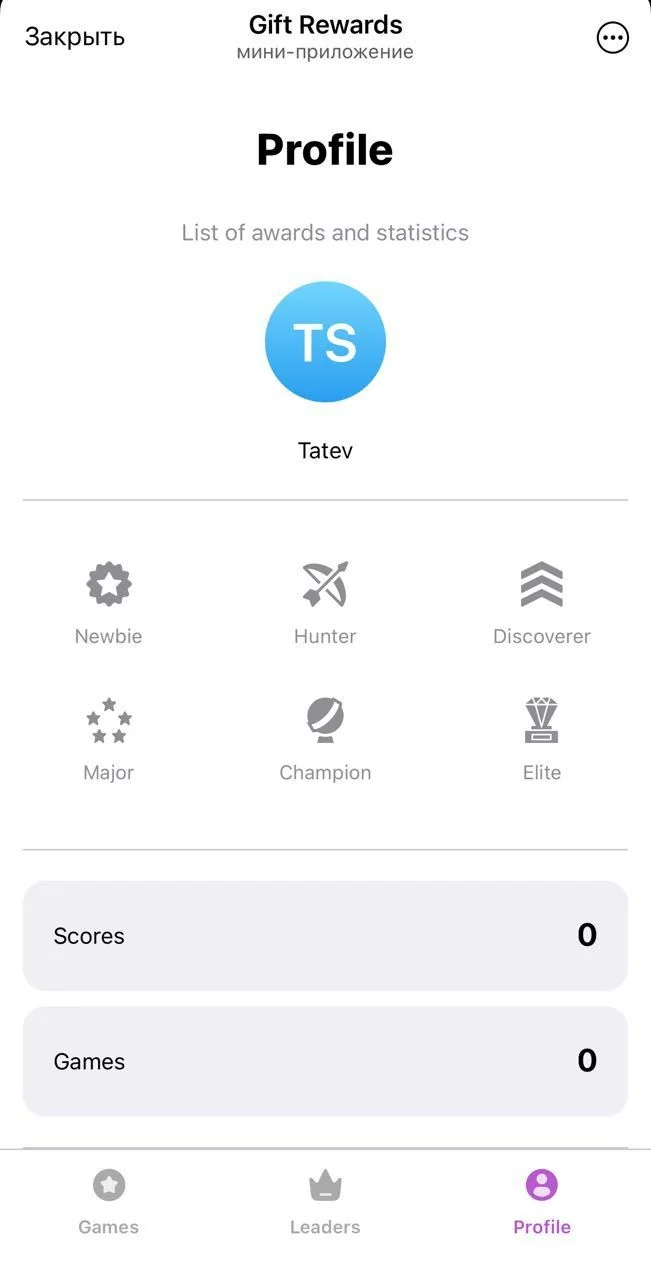
Task: Tap the Champion award badge
Action: pyautogui.click(x=325, y=740)
